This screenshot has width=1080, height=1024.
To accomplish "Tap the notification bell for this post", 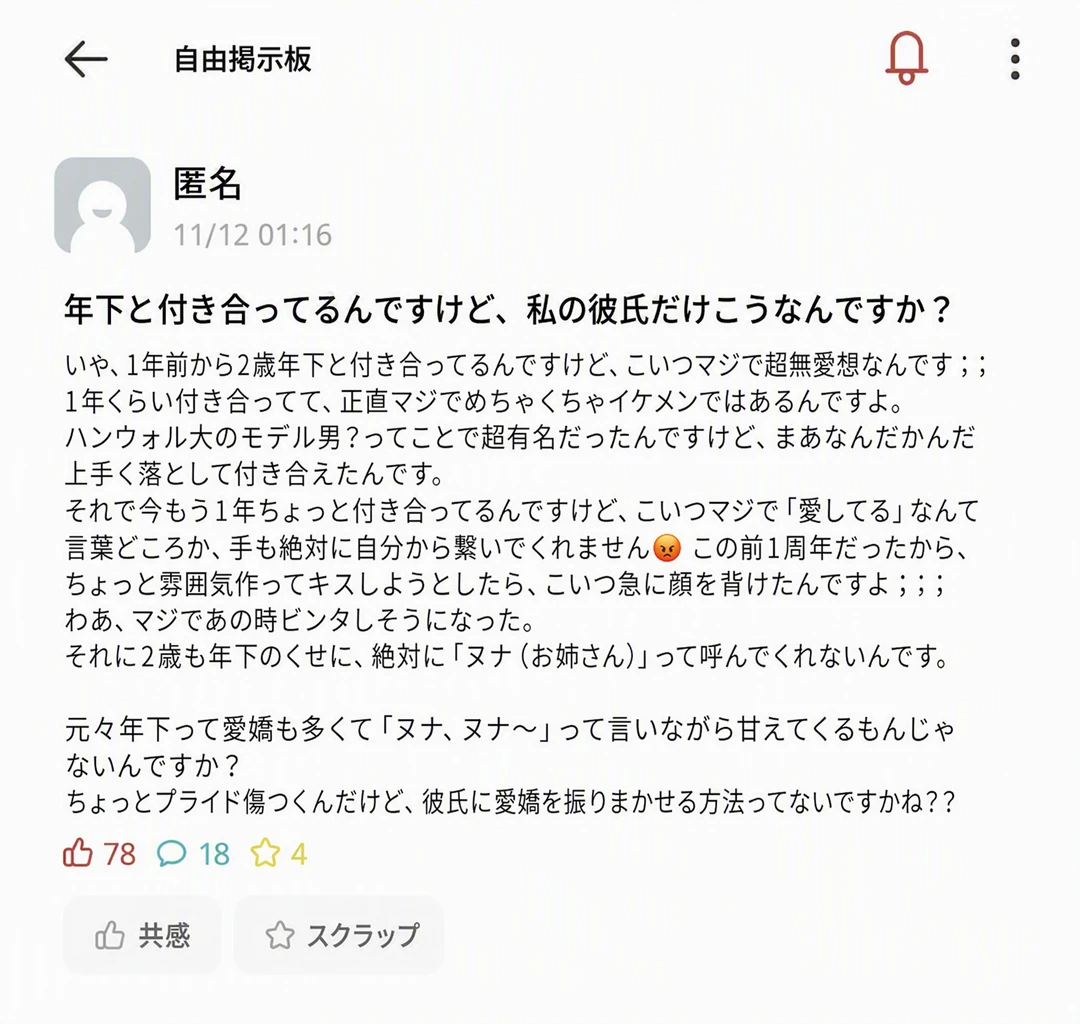I will [x=906, y=58].
